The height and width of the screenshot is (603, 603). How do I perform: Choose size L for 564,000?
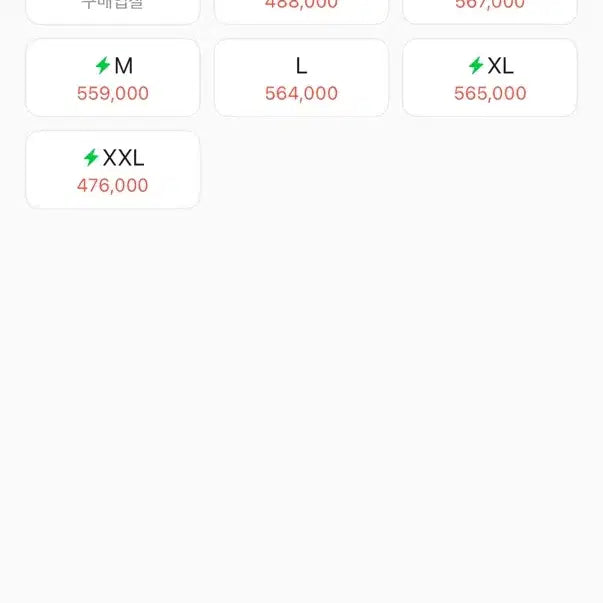coord(301,78)
